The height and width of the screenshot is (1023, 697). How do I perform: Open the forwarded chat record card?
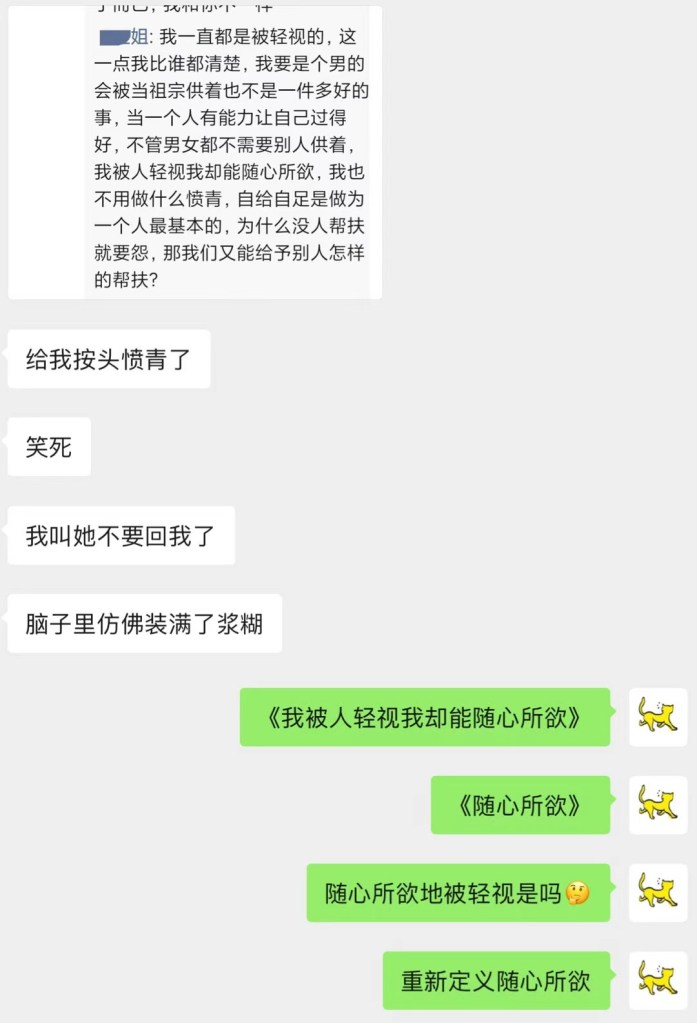pyautogui.click(x=195, y=155)
